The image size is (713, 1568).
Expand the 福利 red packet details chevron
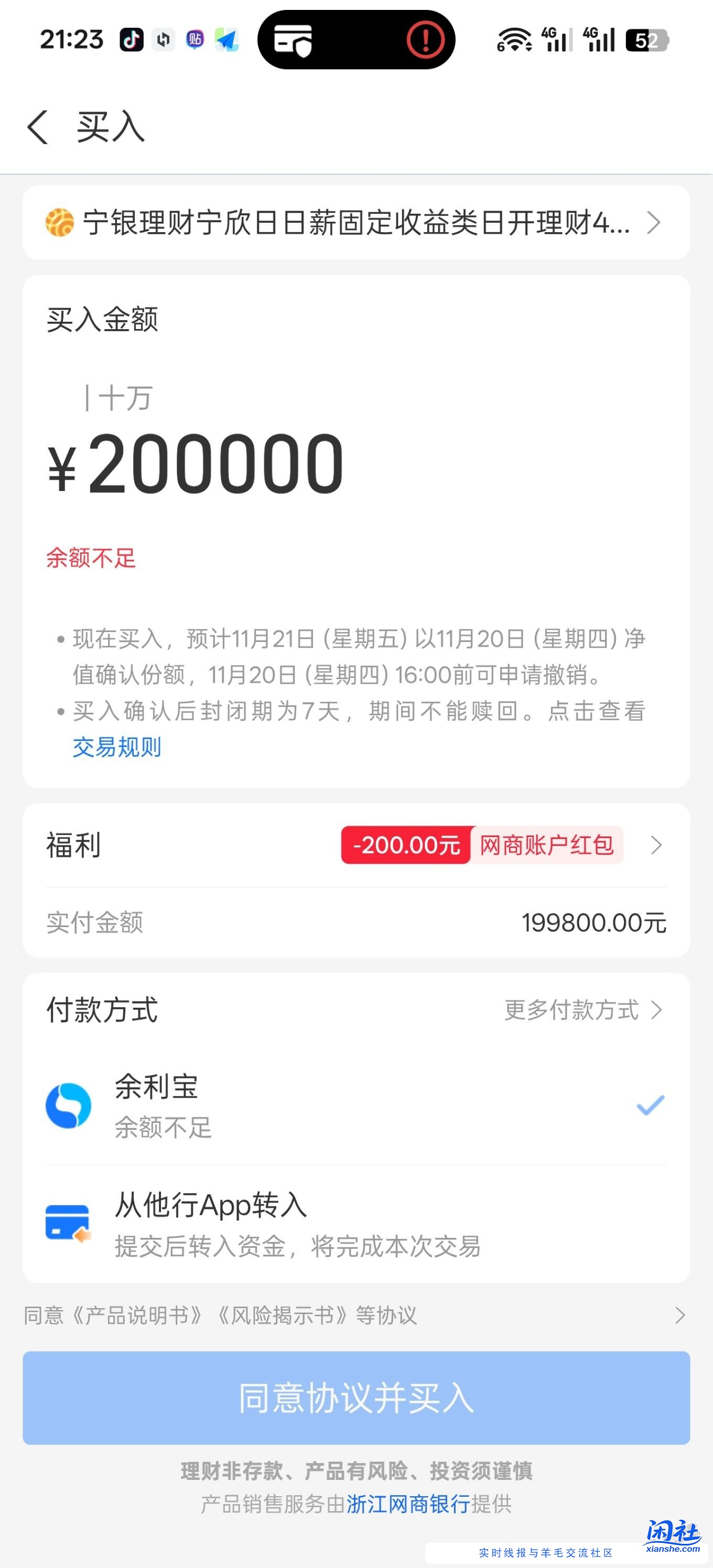pyautogui.click(x=656, y=845)
